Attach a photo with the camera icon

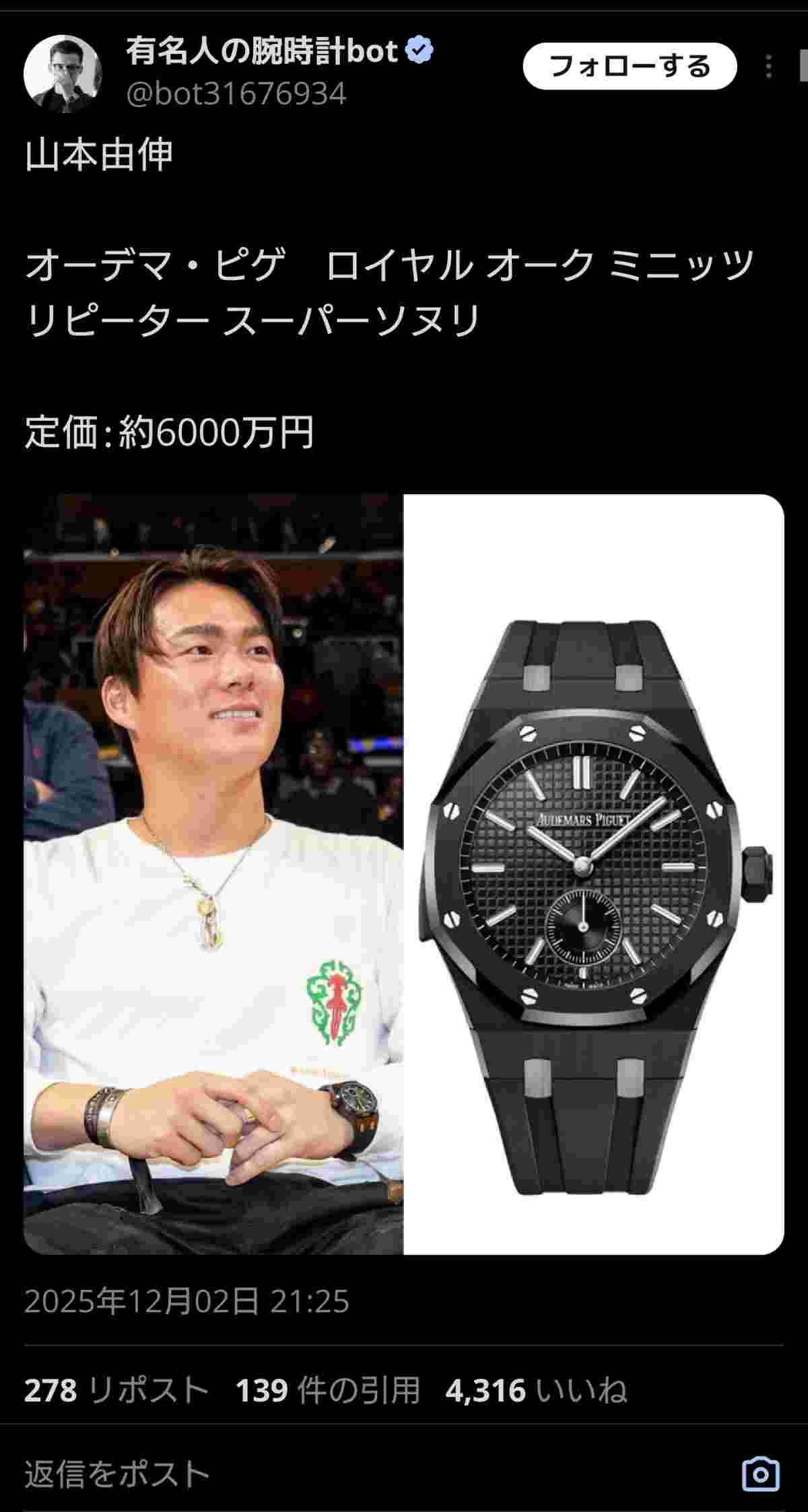click(x=761, y=1474)
